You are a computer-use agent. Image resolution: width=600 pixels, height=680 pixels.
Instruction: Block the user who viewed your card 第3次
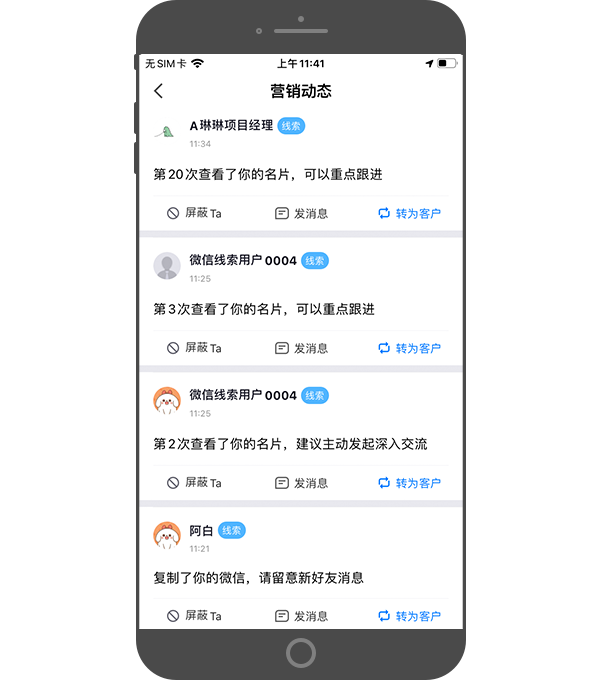coord(194,348)
